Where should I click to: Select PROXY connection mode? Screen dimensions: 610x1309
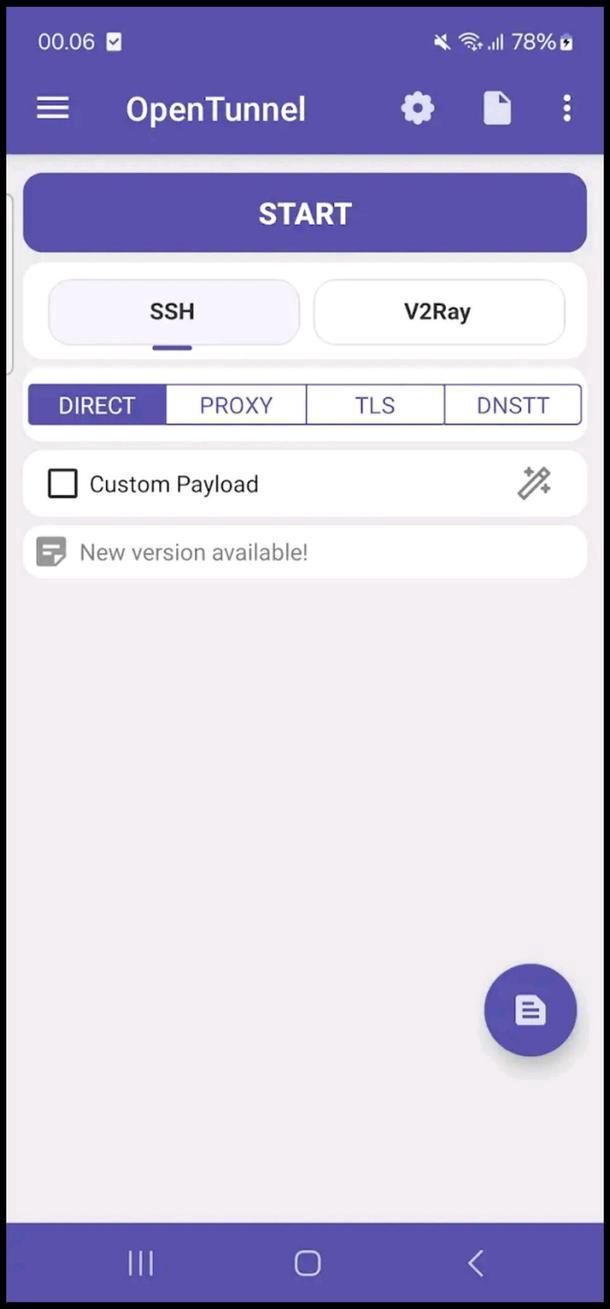point(236,405)
